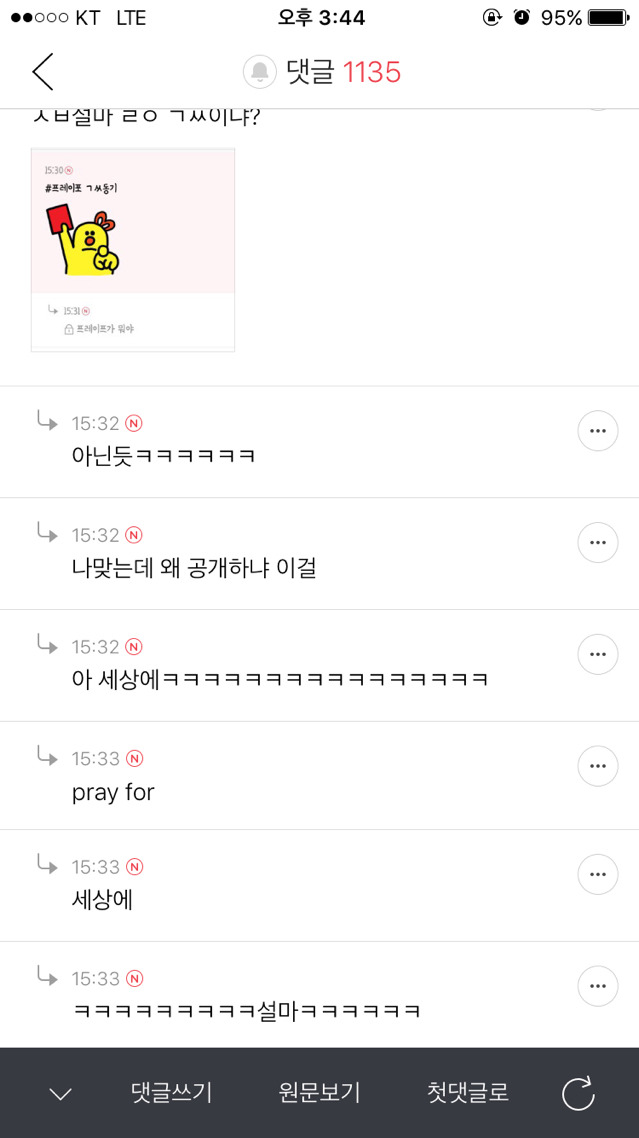Open the options menu for 'pray for'

coord(598,767)
